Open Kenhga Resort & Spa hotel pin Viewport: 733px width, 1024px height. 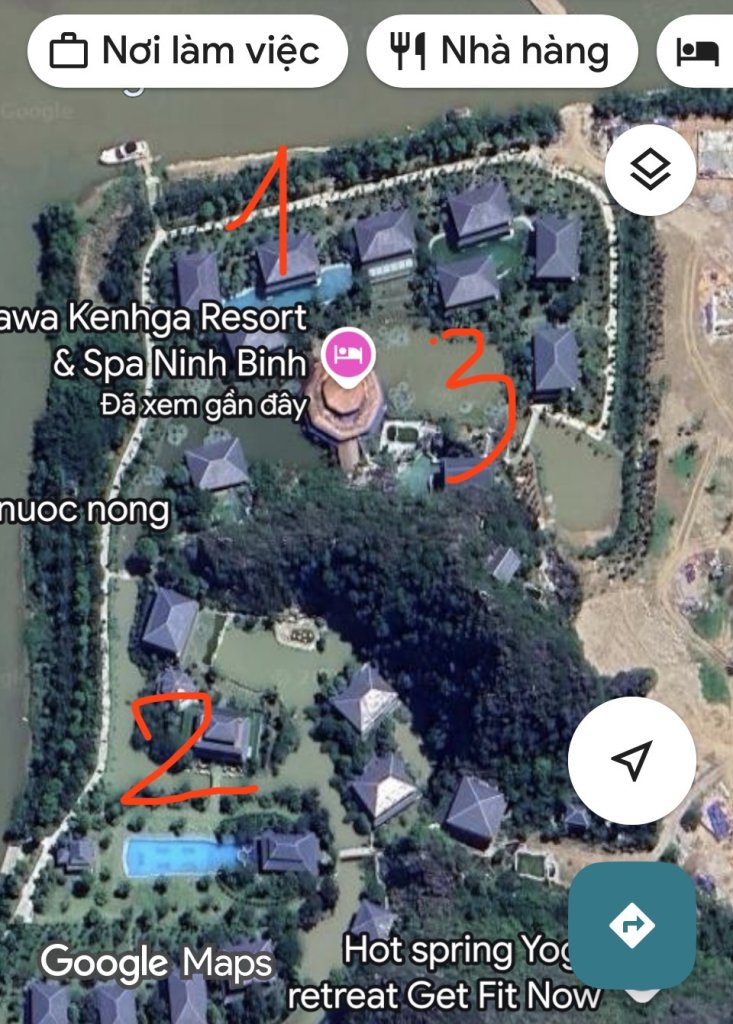[x=347, y=355]
